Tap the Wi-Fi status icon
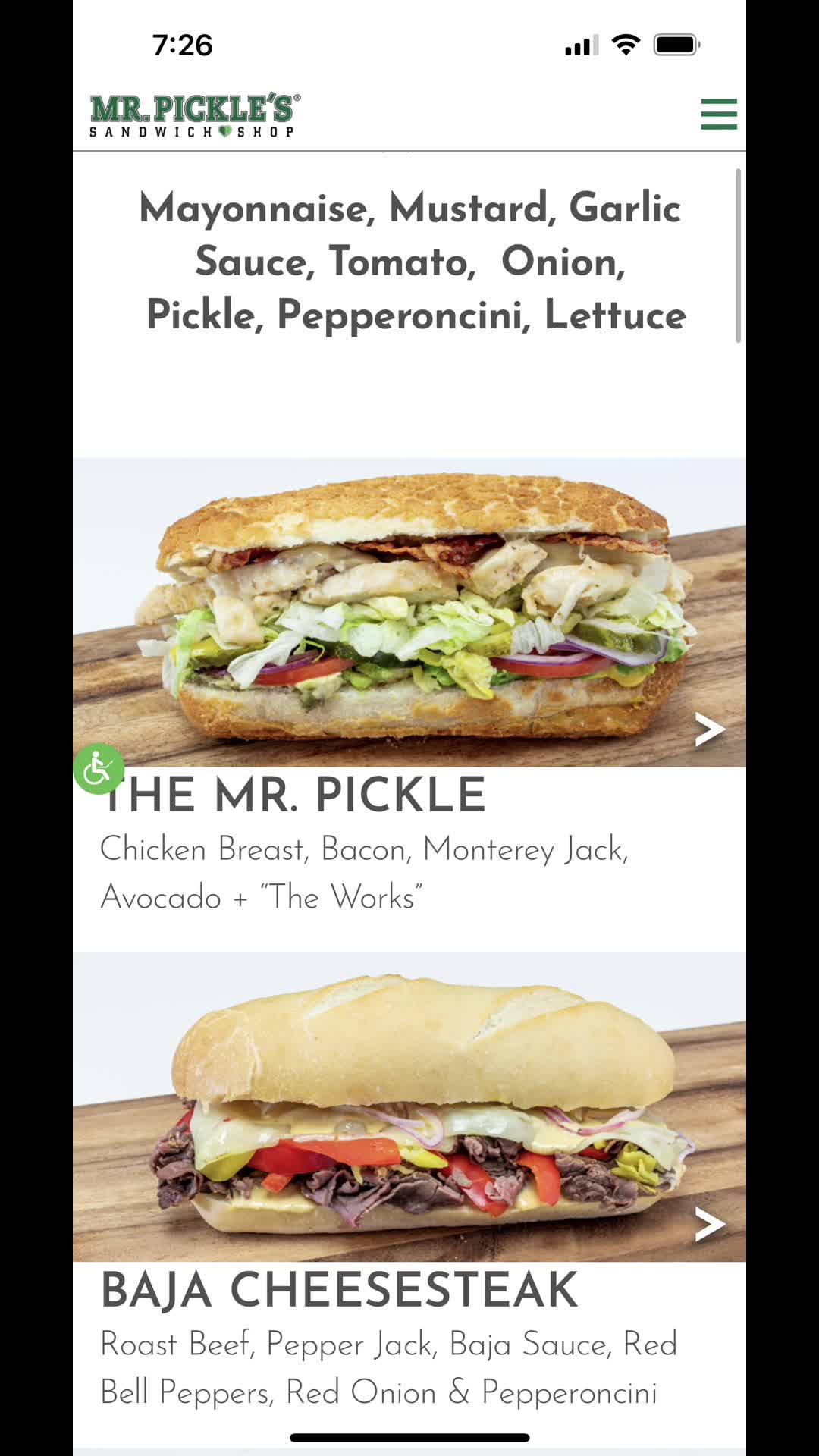 pos(623,44)
